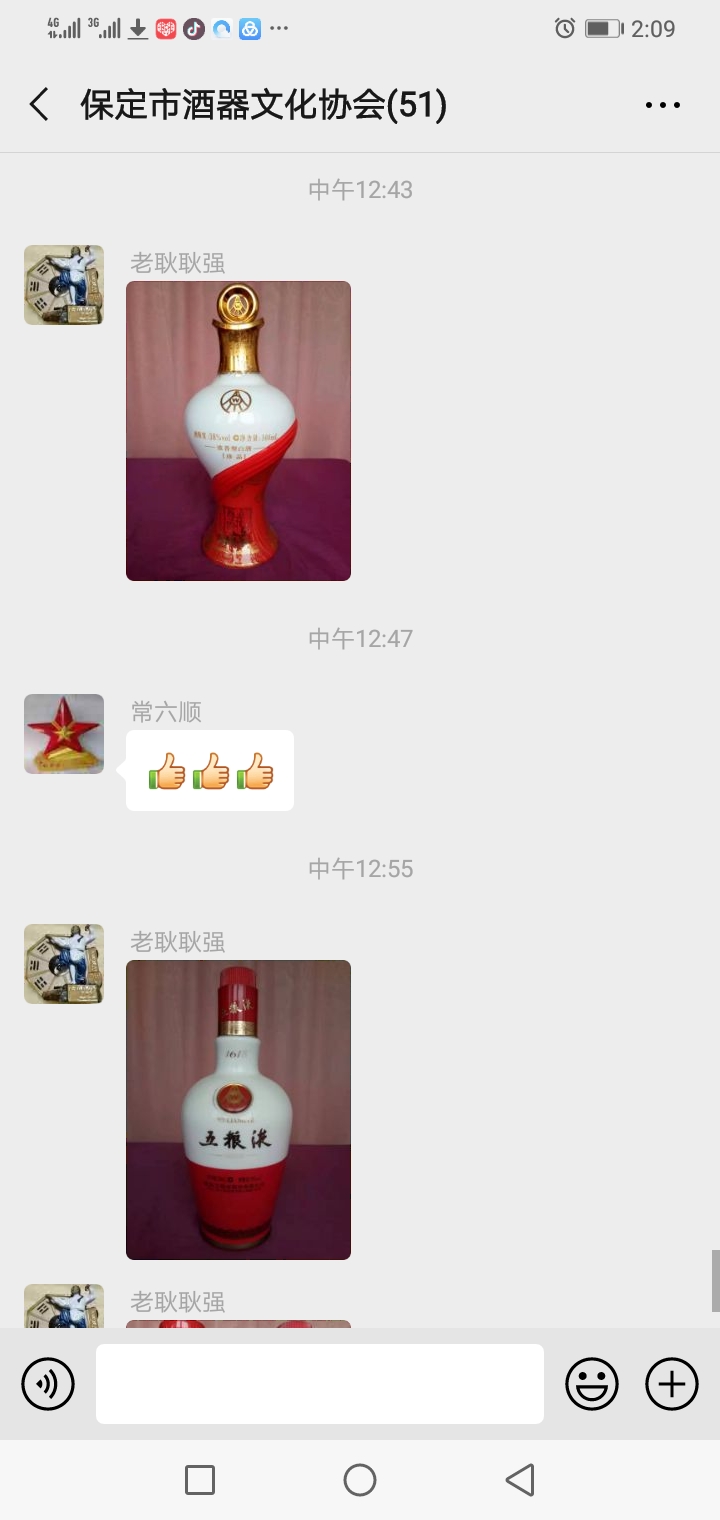
Task: Switch to voice message input
Action: click(48, 1384)
